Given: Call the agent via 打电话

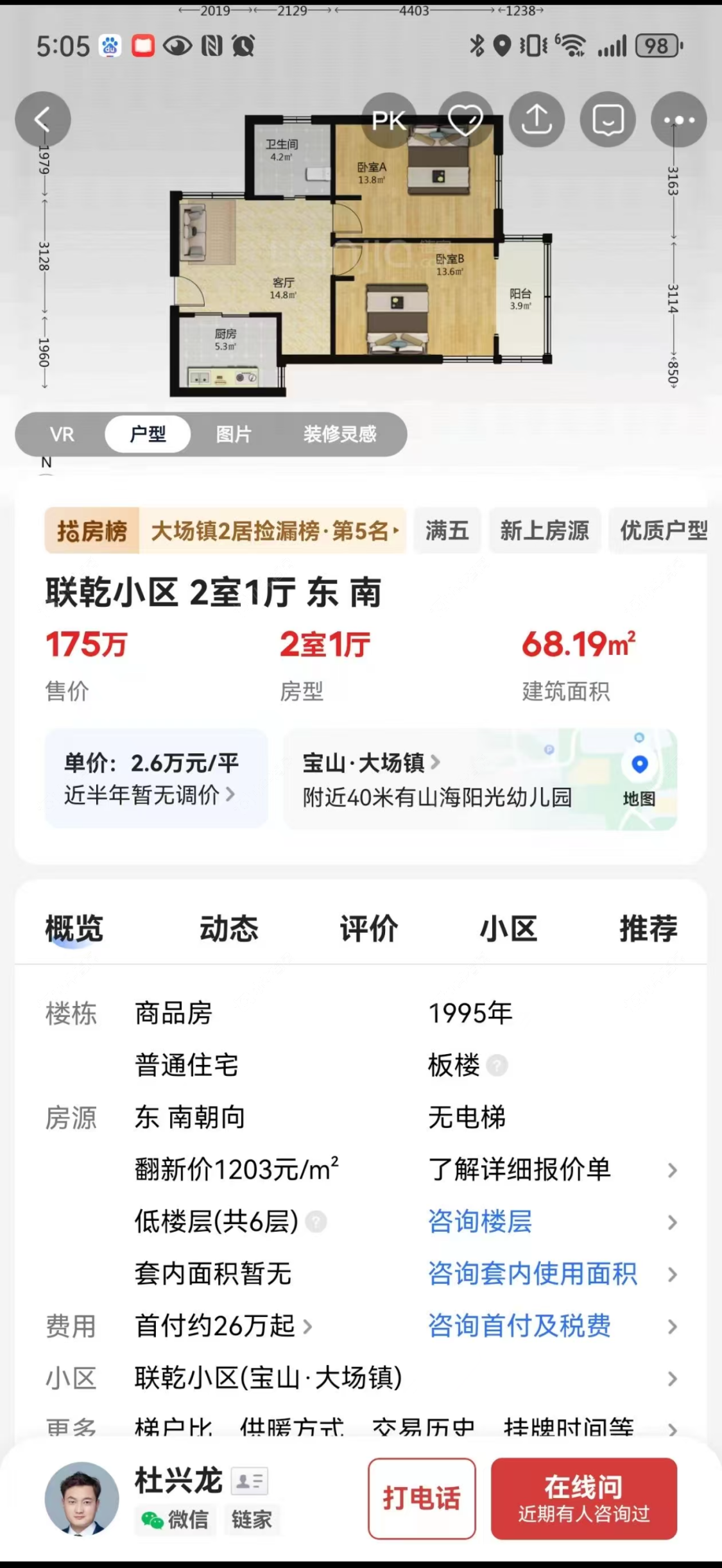Looking at the screenshot, I should pyautogui.click(x=422, y=1499).
